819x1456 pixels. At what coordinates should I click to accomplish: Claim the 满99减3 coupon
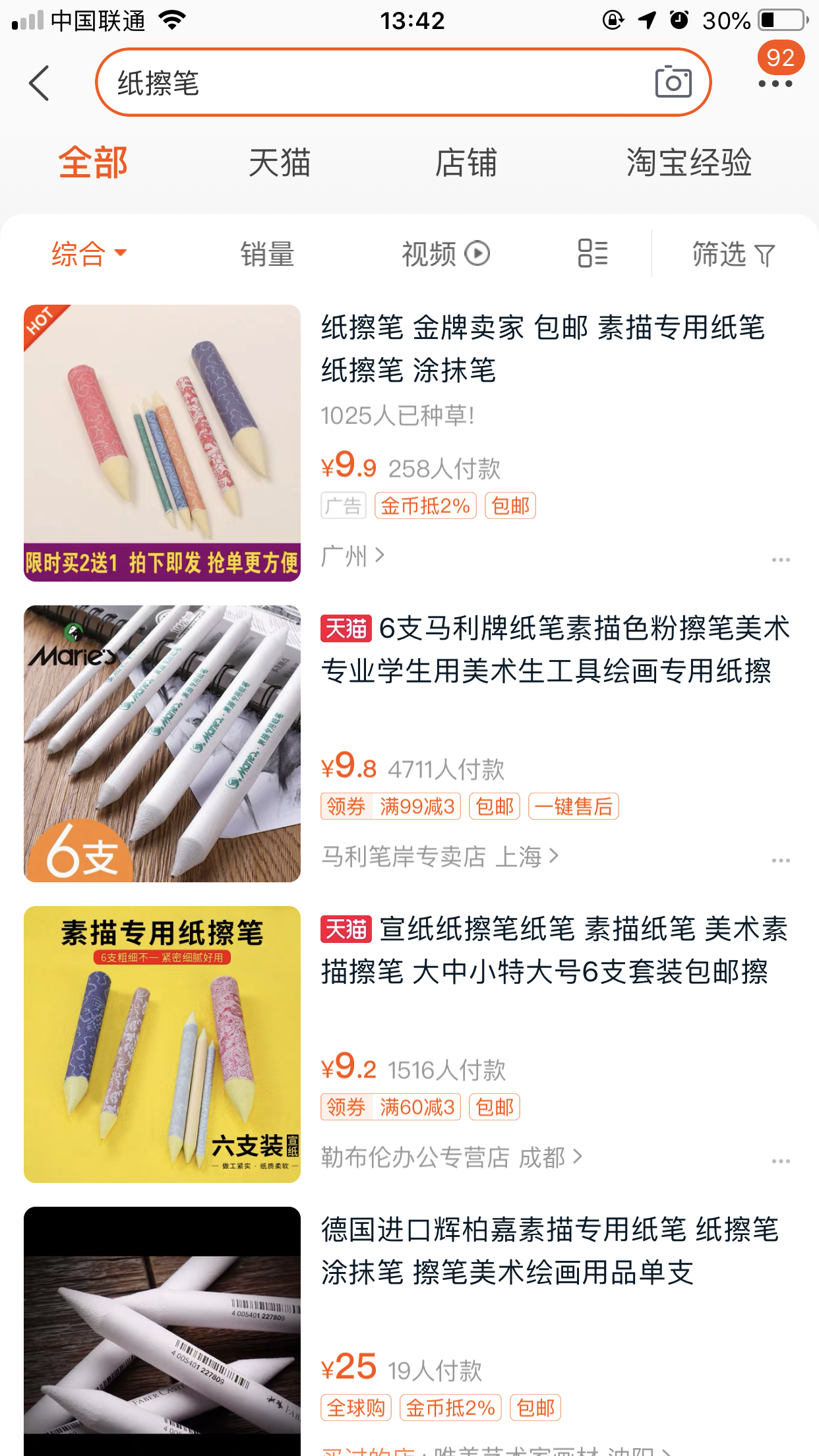point(390,806)
